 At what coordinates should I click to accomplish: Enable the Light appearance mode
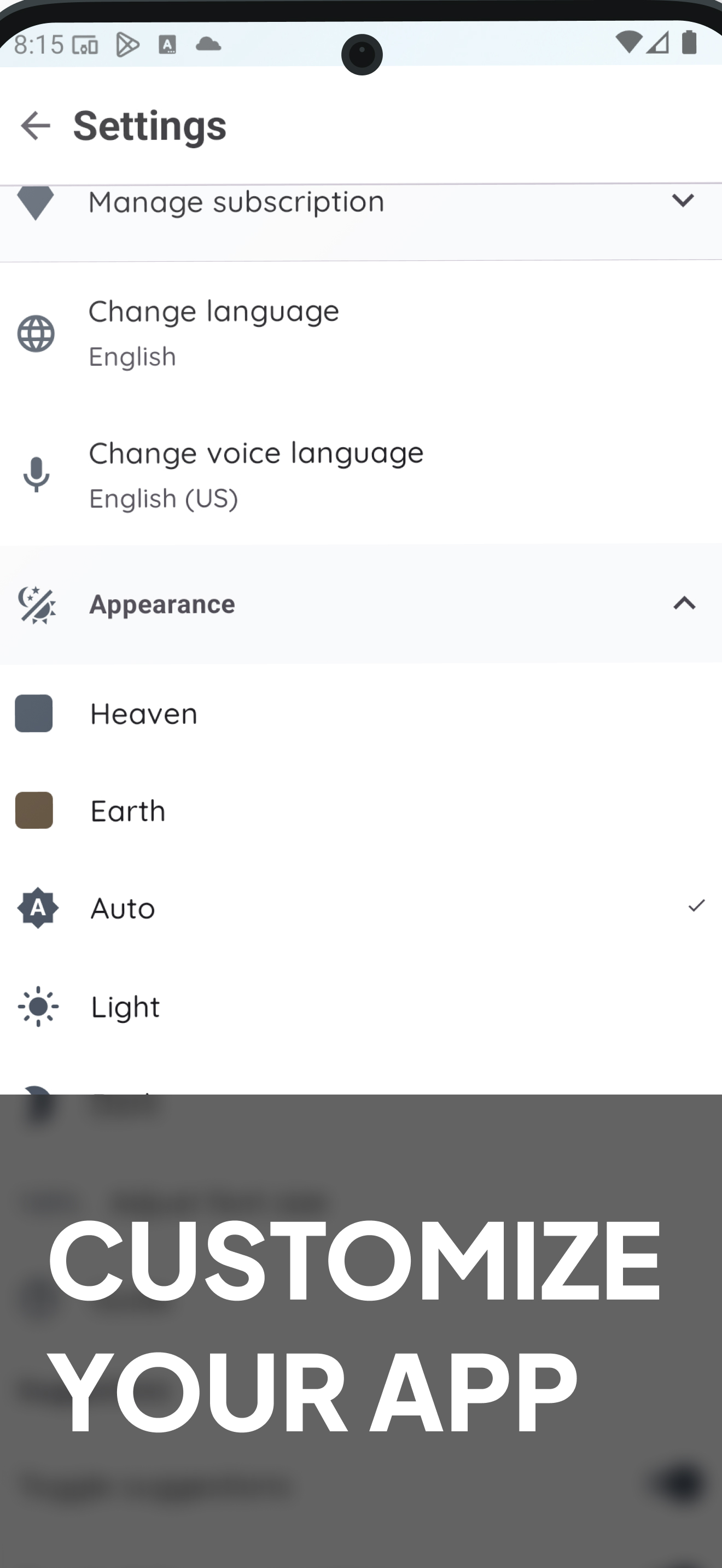point(125,1006)
